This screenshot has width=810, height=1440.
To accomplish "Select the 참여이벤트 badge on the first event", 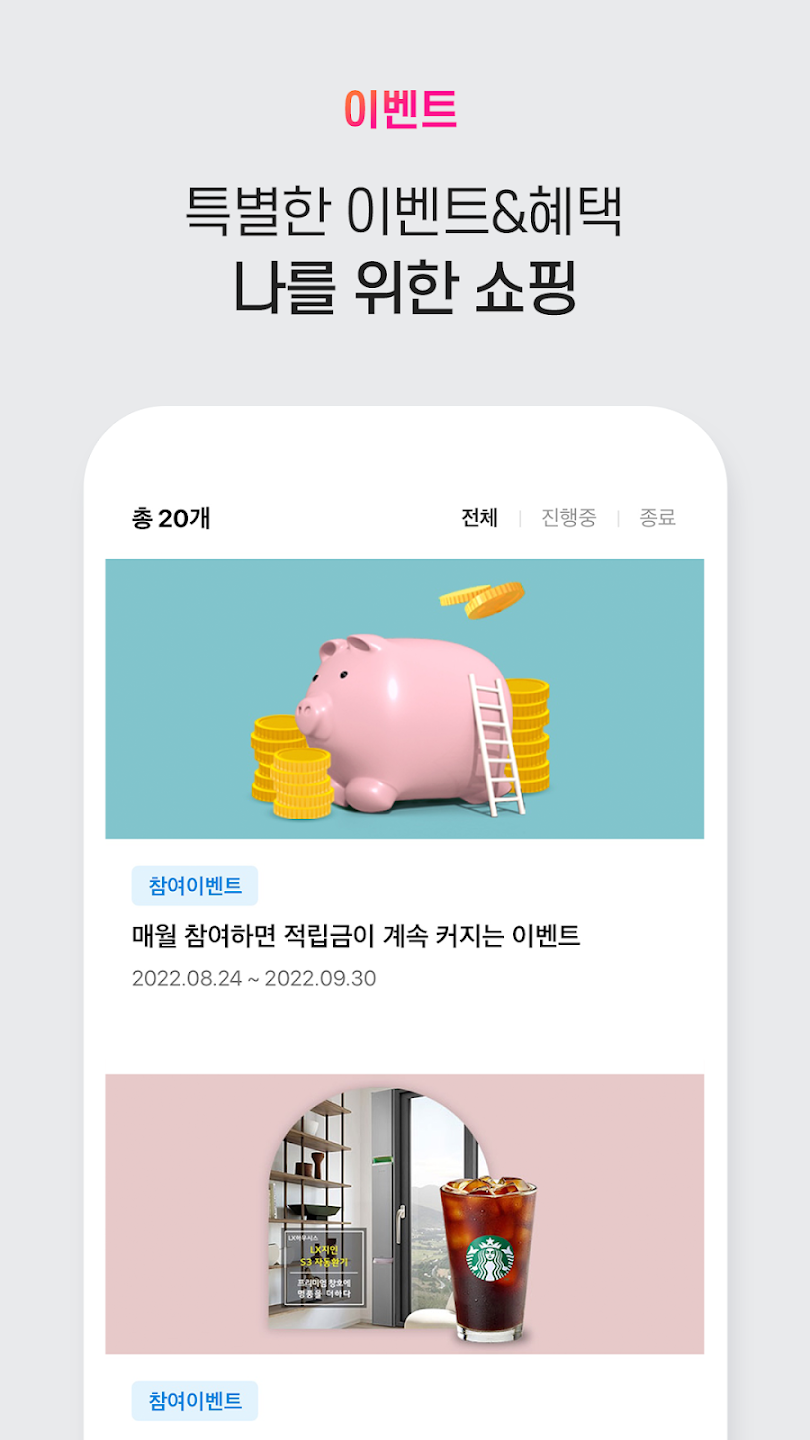I will 194,886.
